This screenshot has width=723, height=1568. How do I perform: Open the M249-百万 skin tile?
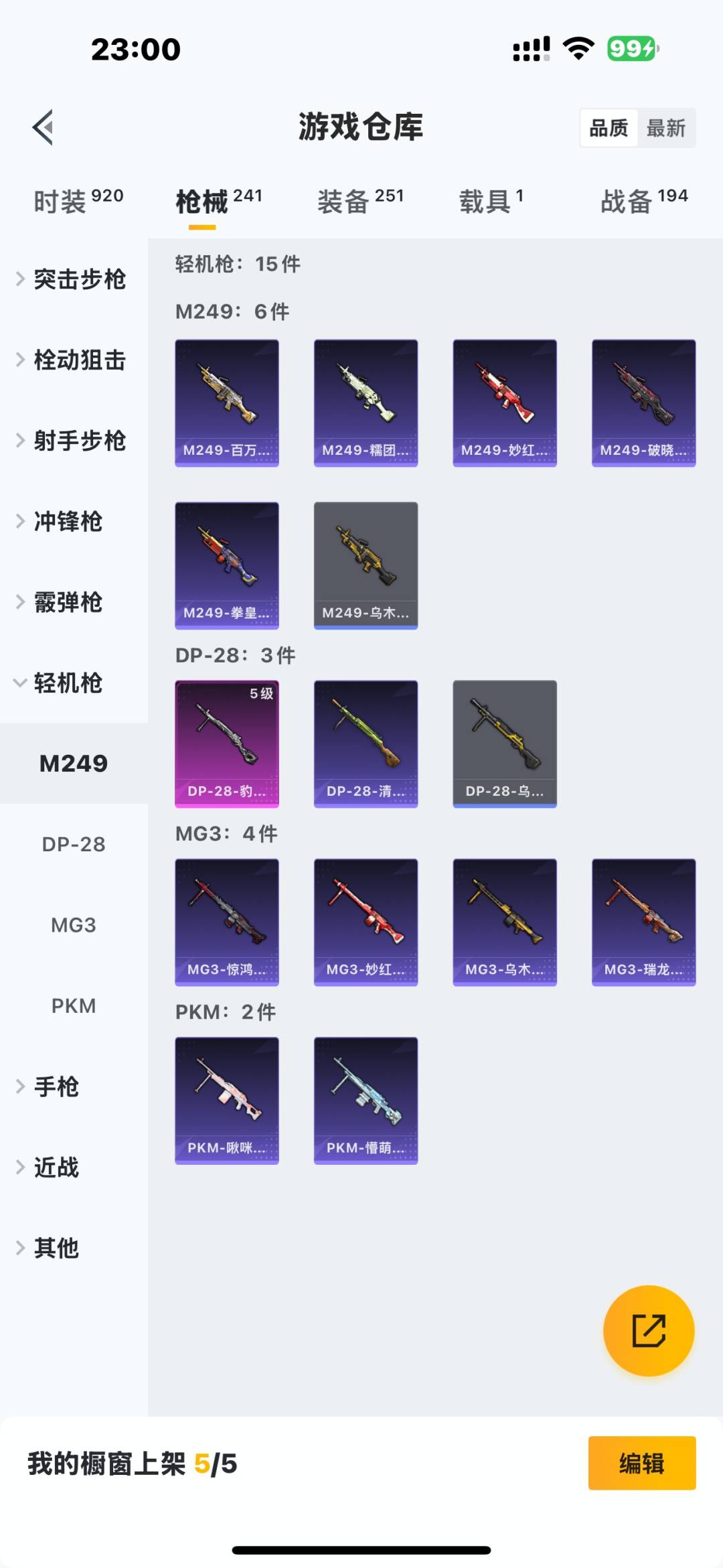(x=227, y=403)
